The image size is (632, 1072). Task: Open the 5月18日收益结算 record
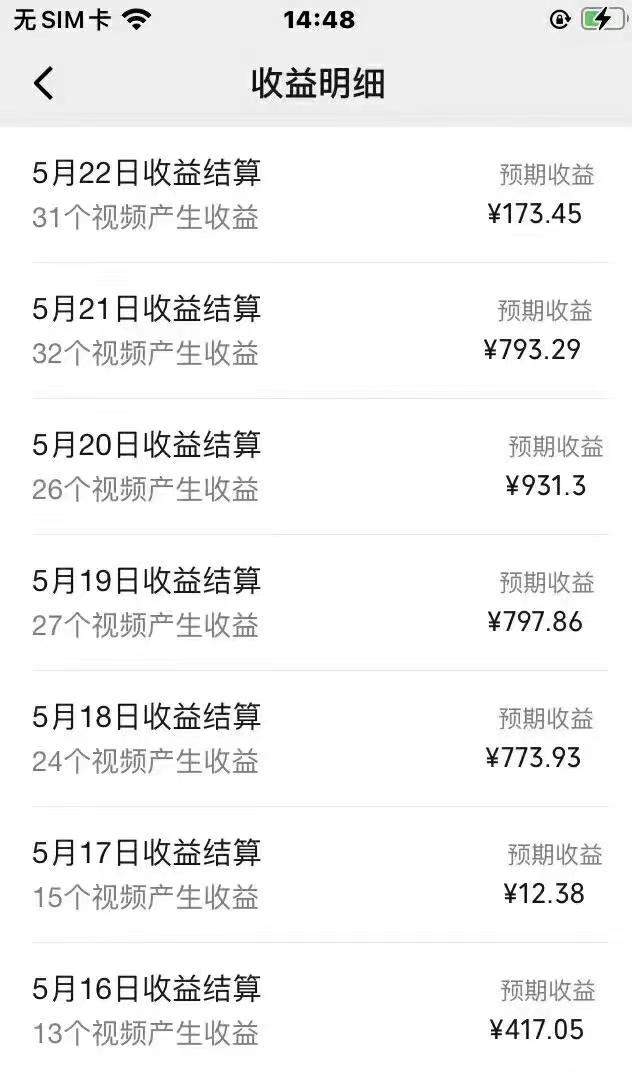pos(316,738)
